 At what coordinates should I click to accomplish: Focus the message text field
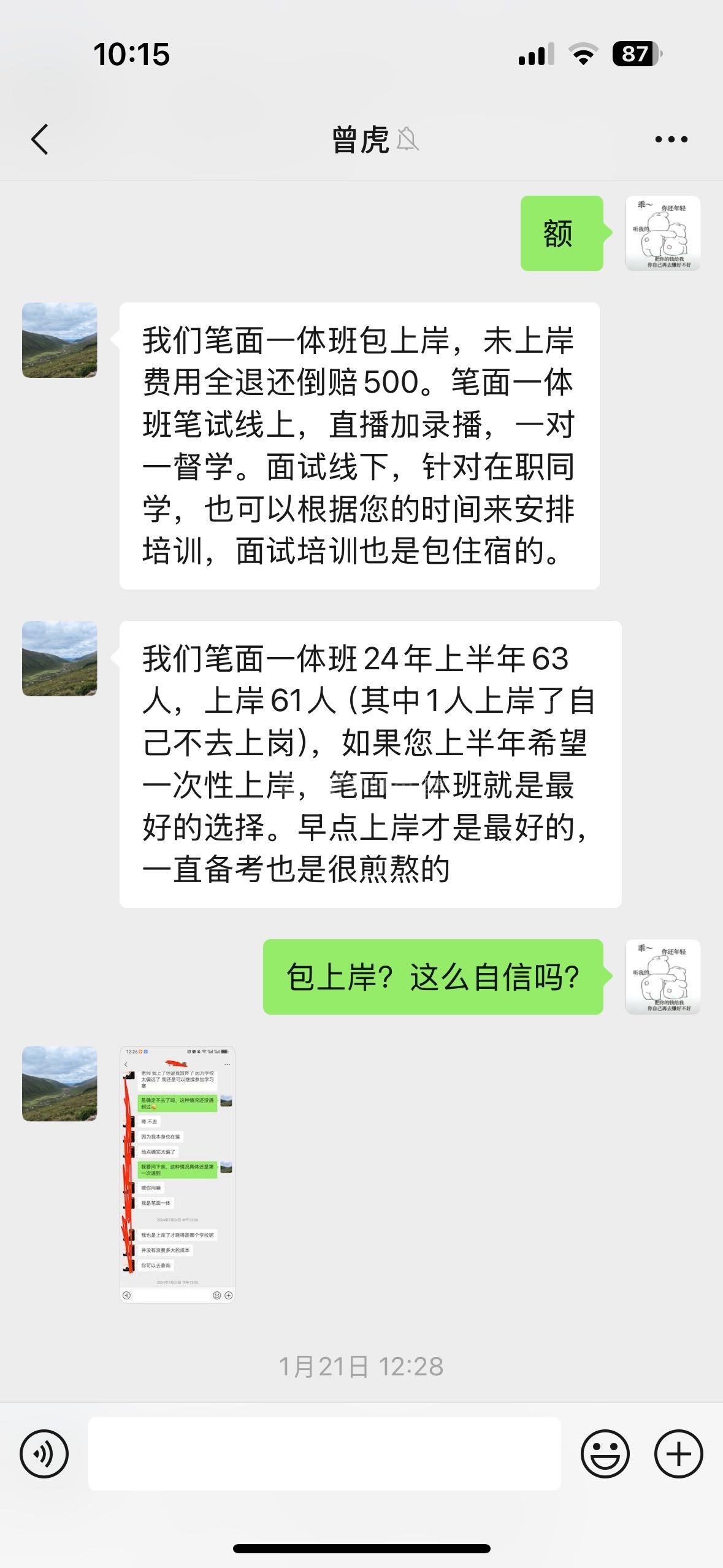(324, 1453)
